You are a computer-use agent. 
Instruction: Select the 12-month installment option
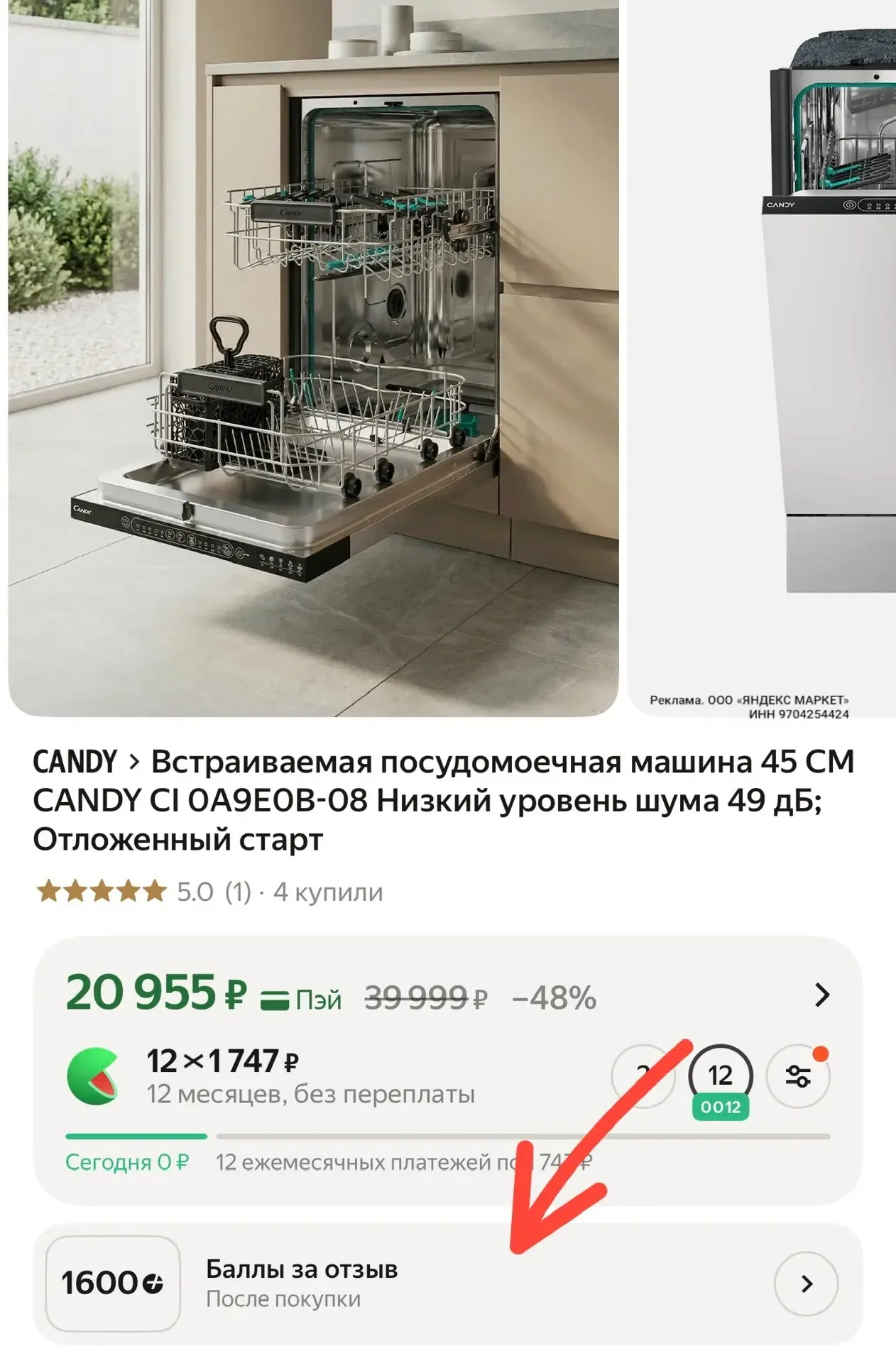(x=720, y=1076)
